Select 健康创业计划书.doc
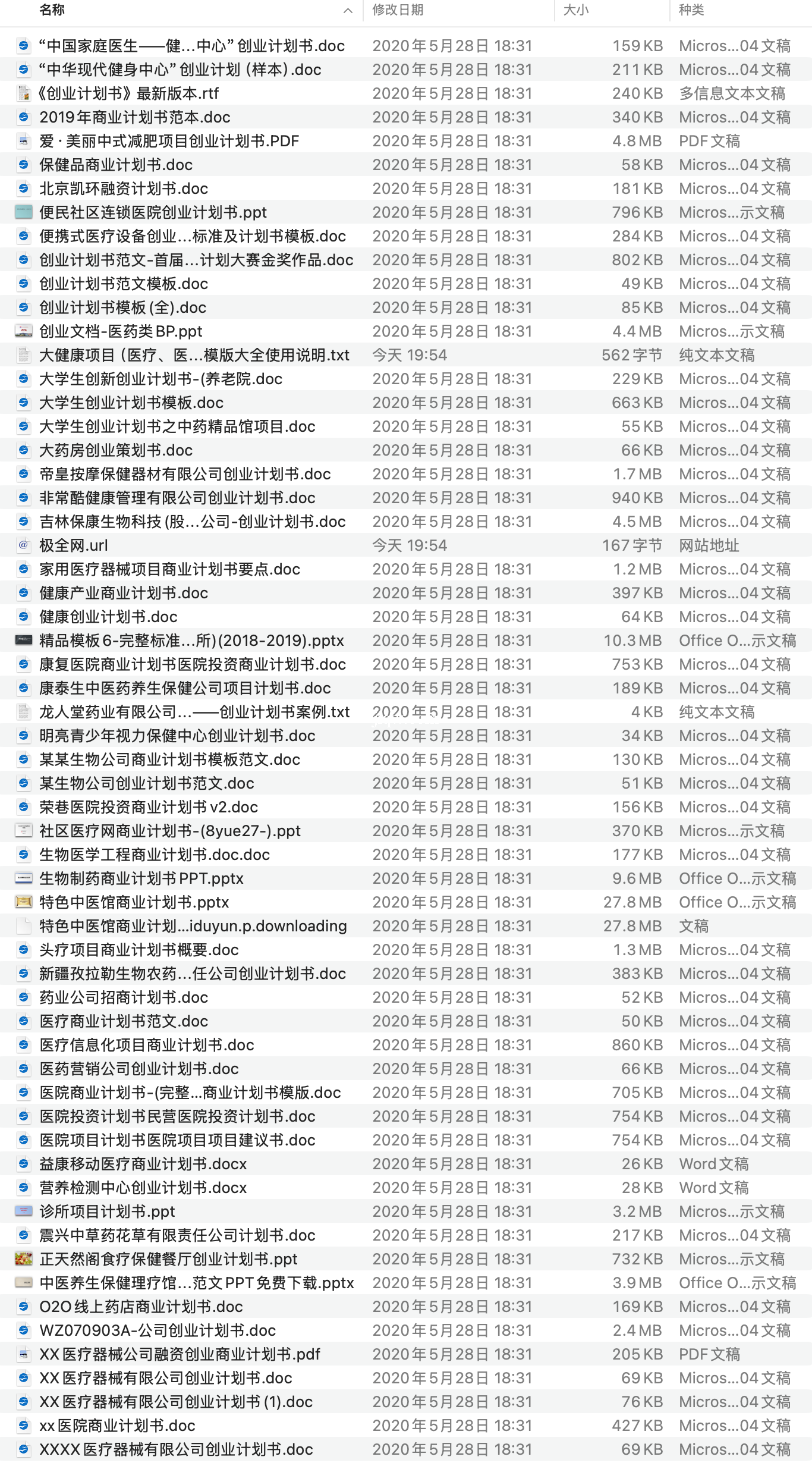812x1469 pixels. click(108, 617)
